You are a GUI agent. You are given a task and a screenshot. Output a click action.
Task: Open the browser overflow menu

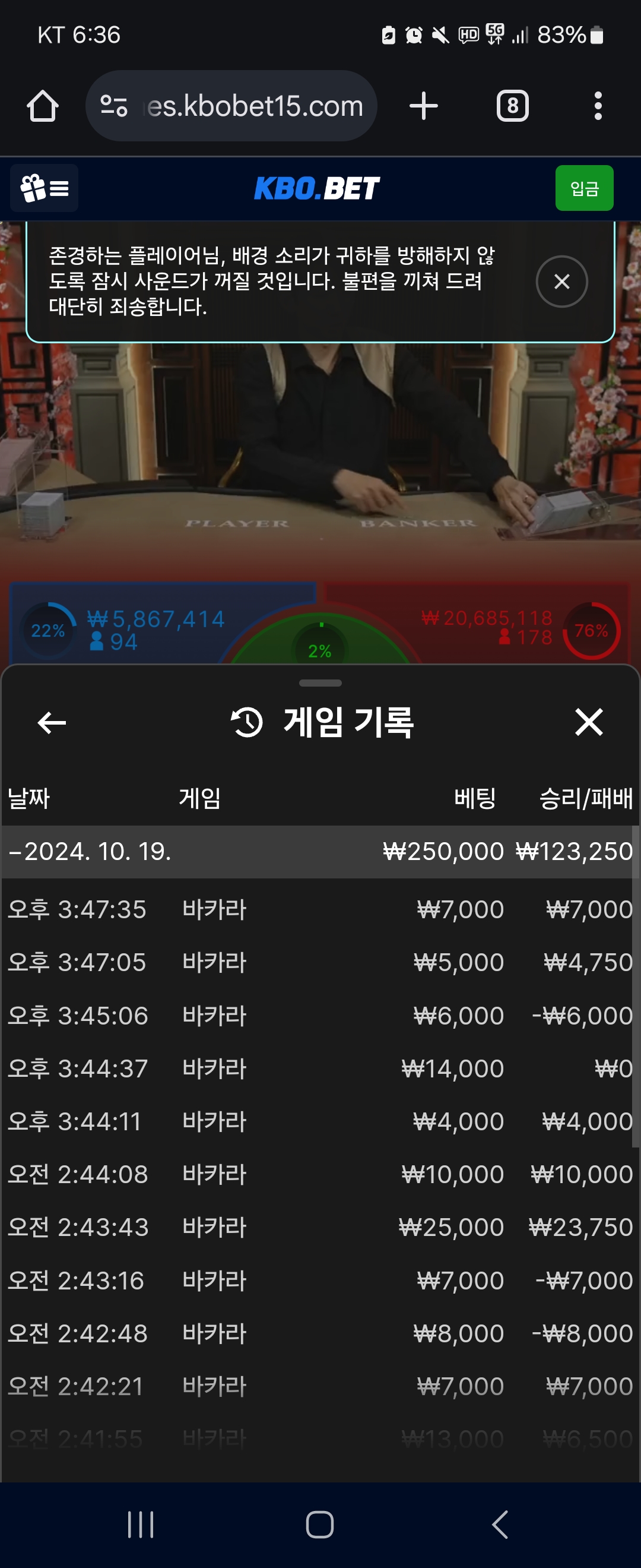coord(598,106)
